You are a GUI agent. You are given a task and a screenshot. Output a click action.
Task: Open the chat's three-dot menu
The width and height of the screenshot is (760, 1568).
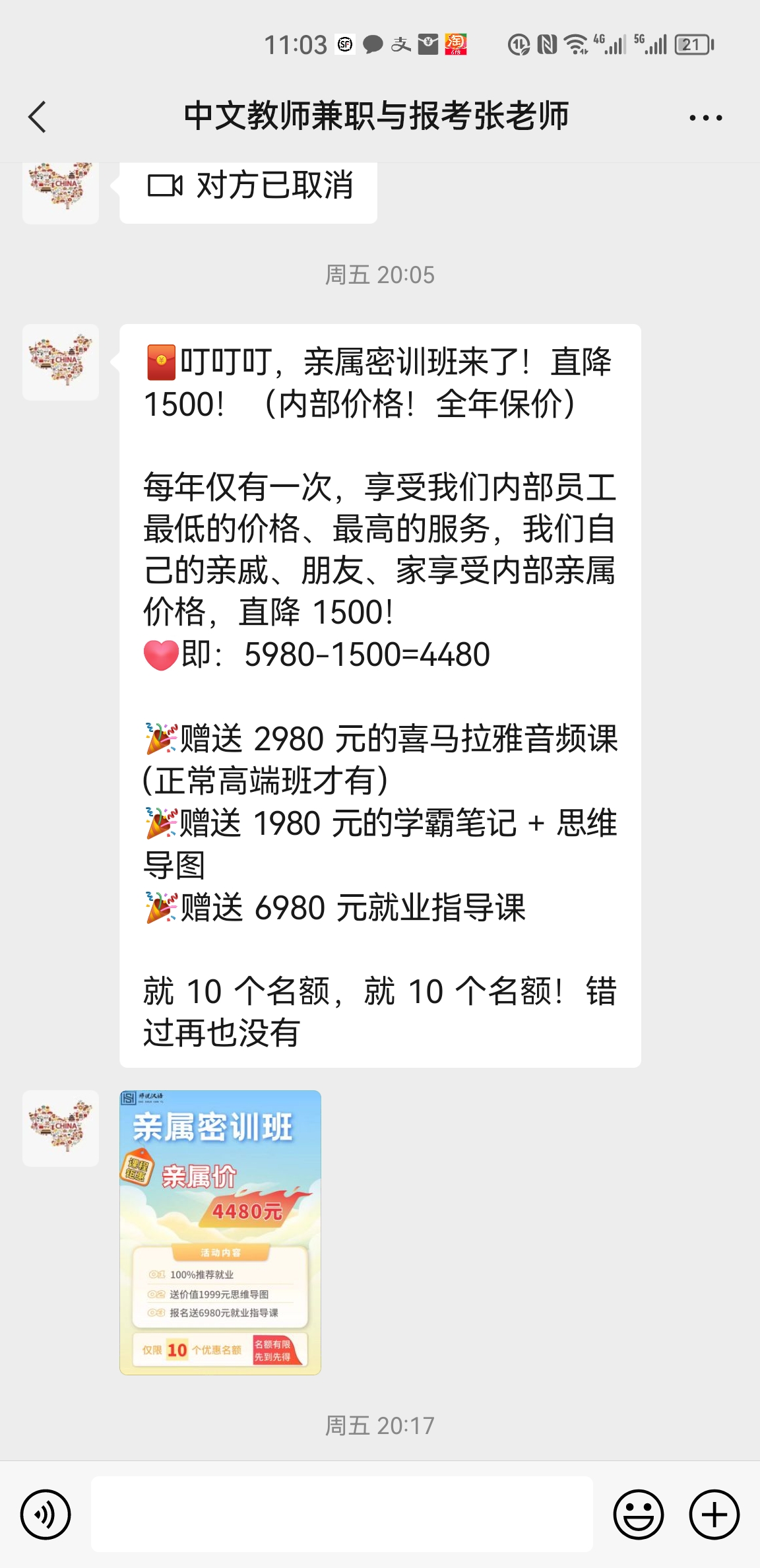click(705, 118)
